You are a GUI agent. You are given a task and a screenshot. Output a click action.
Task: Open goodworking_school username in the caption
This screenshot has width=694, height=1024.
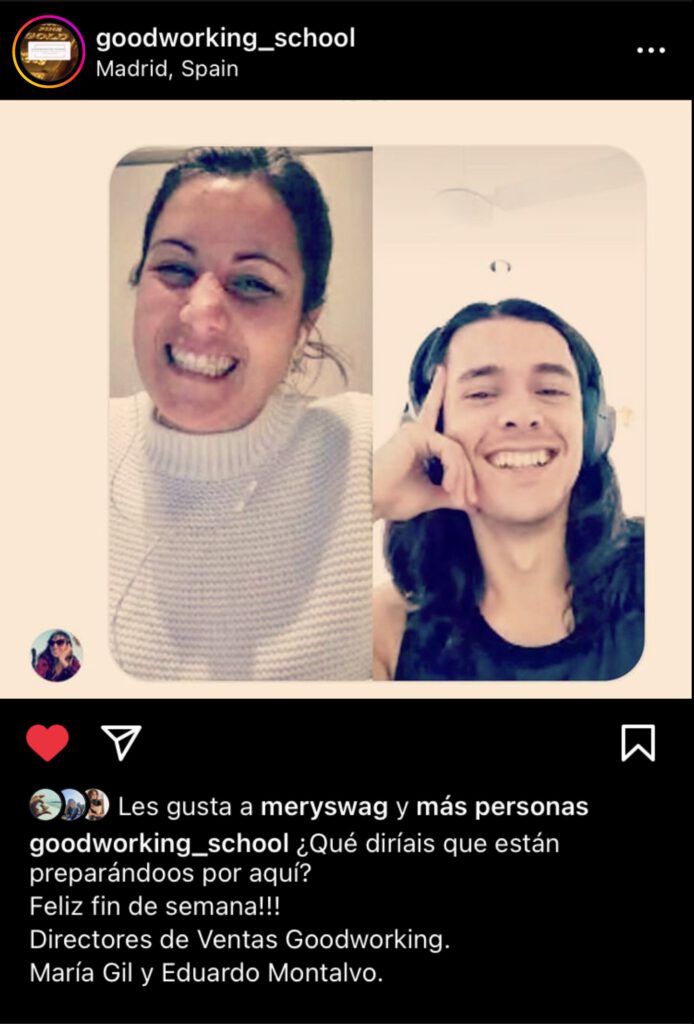tap(158, 843)
